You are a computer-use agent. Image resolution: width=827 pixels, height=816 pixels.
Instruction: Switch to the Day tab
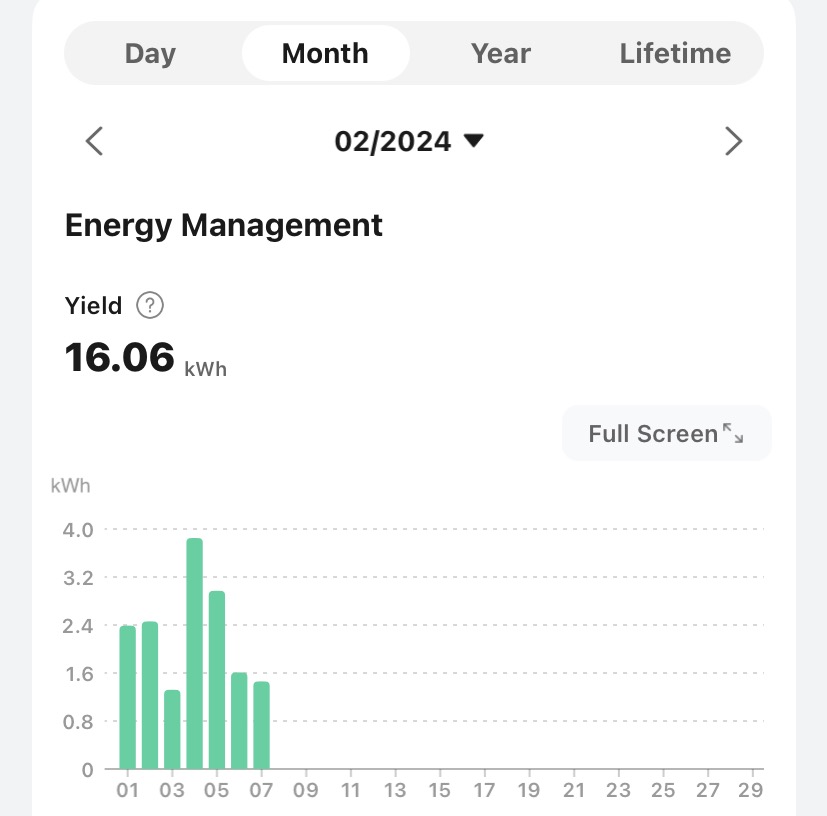coord(150,53)
